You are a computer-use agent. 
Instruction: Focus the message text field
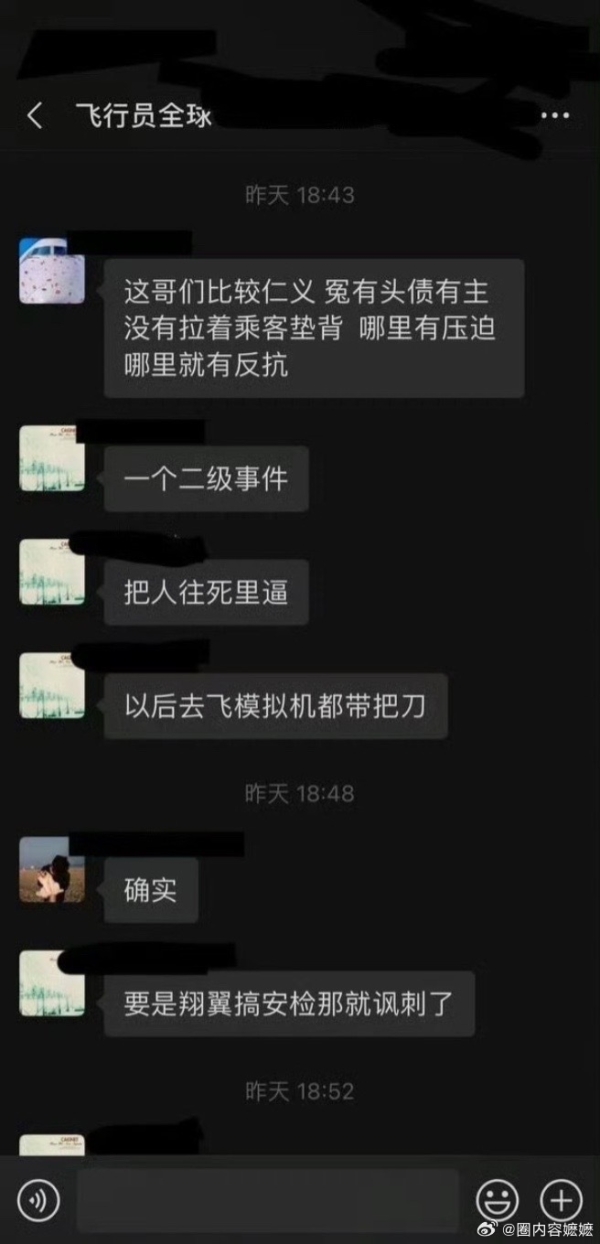coord(267,1199)
